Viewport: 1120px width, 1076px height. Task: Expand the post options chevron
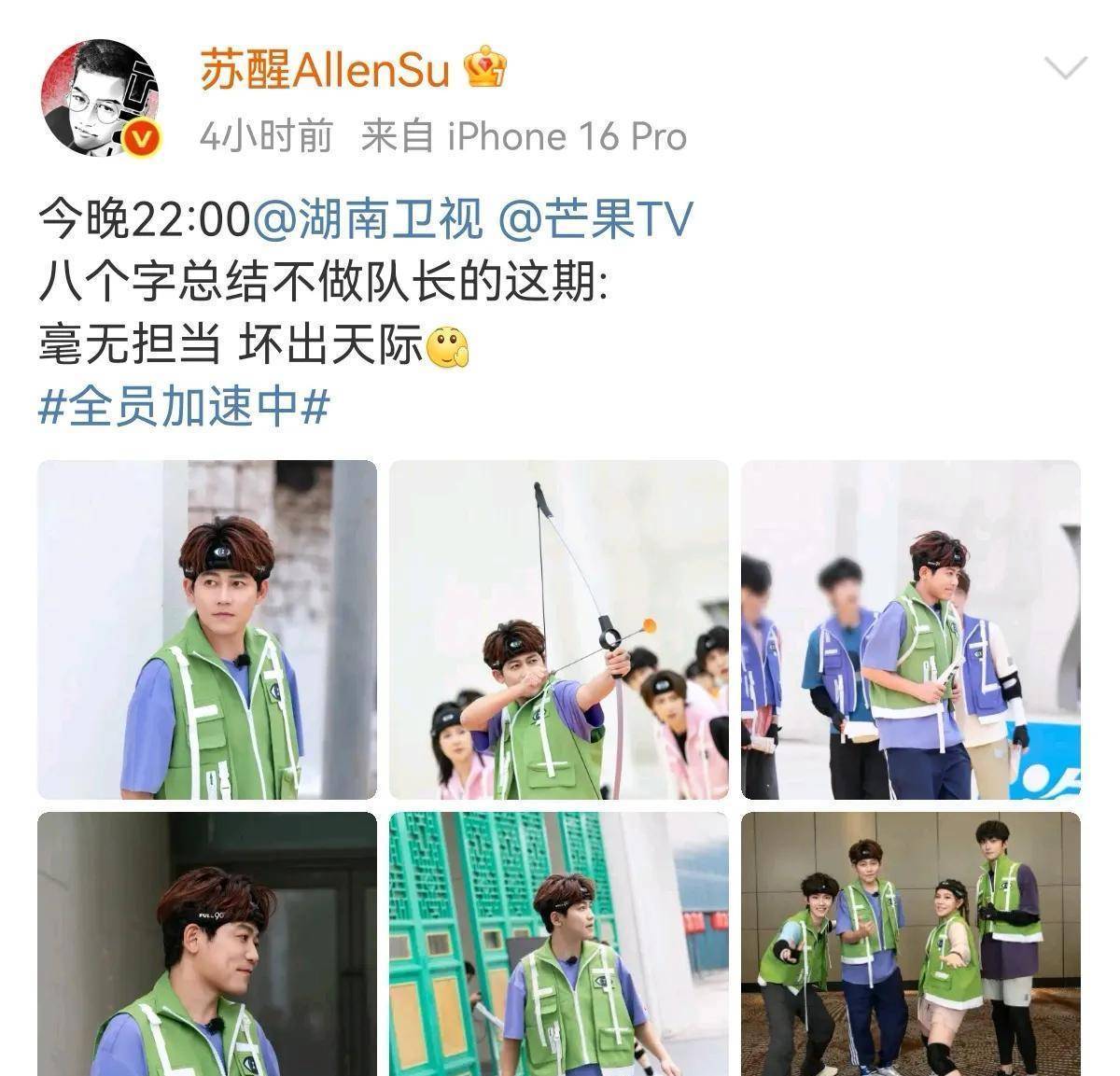coord(1065,69)
